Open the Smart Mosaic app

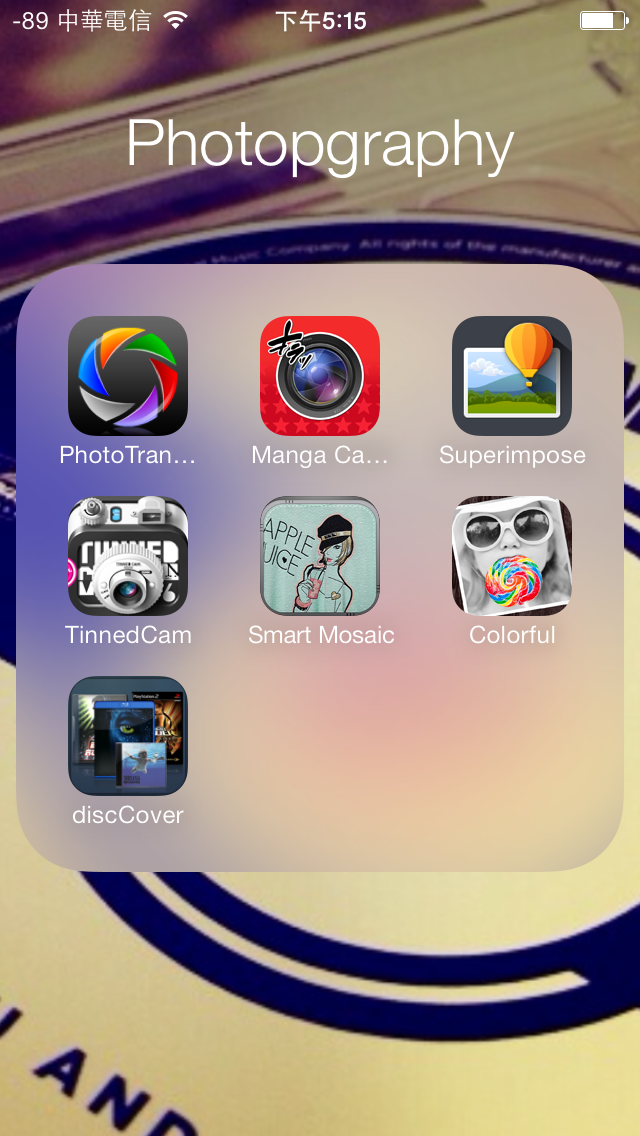click(x=320, y=556)
